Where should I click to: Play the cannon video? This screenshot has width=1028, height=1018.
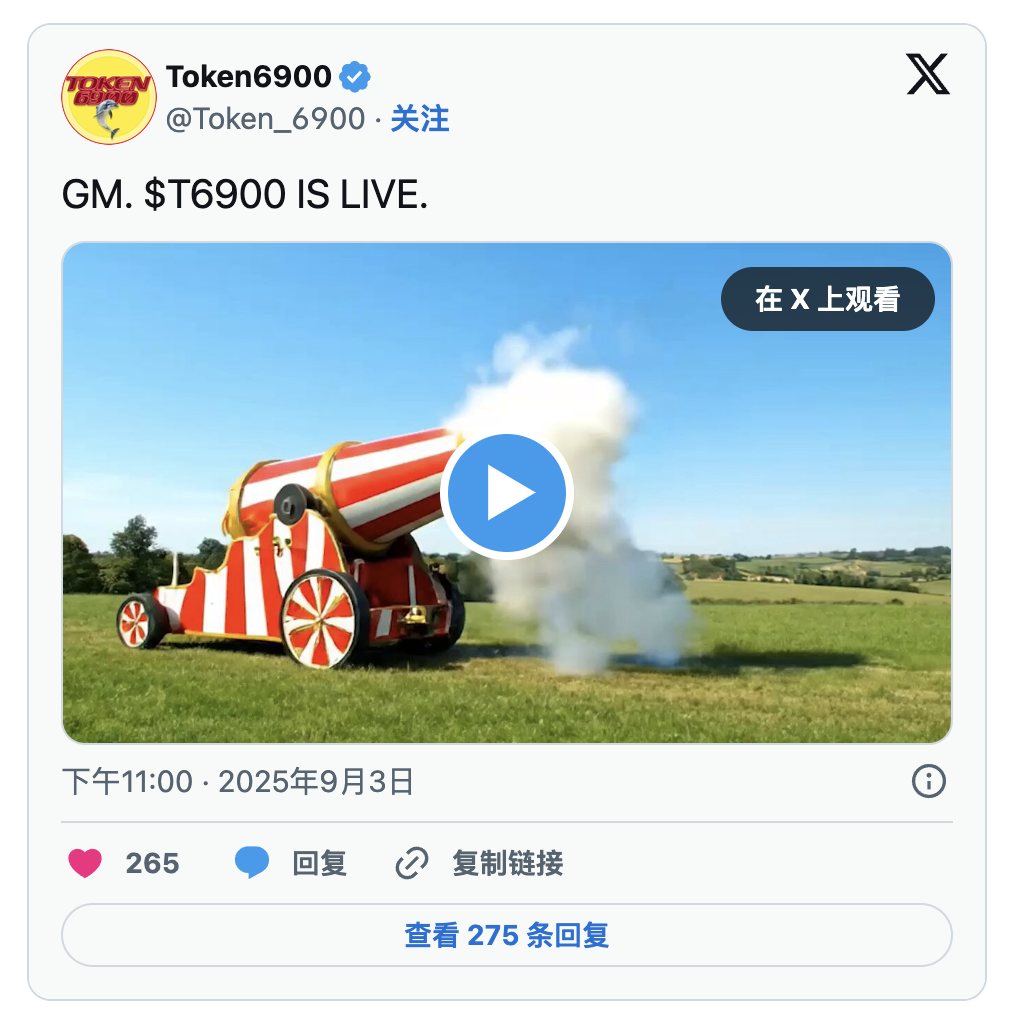(506, 494)
